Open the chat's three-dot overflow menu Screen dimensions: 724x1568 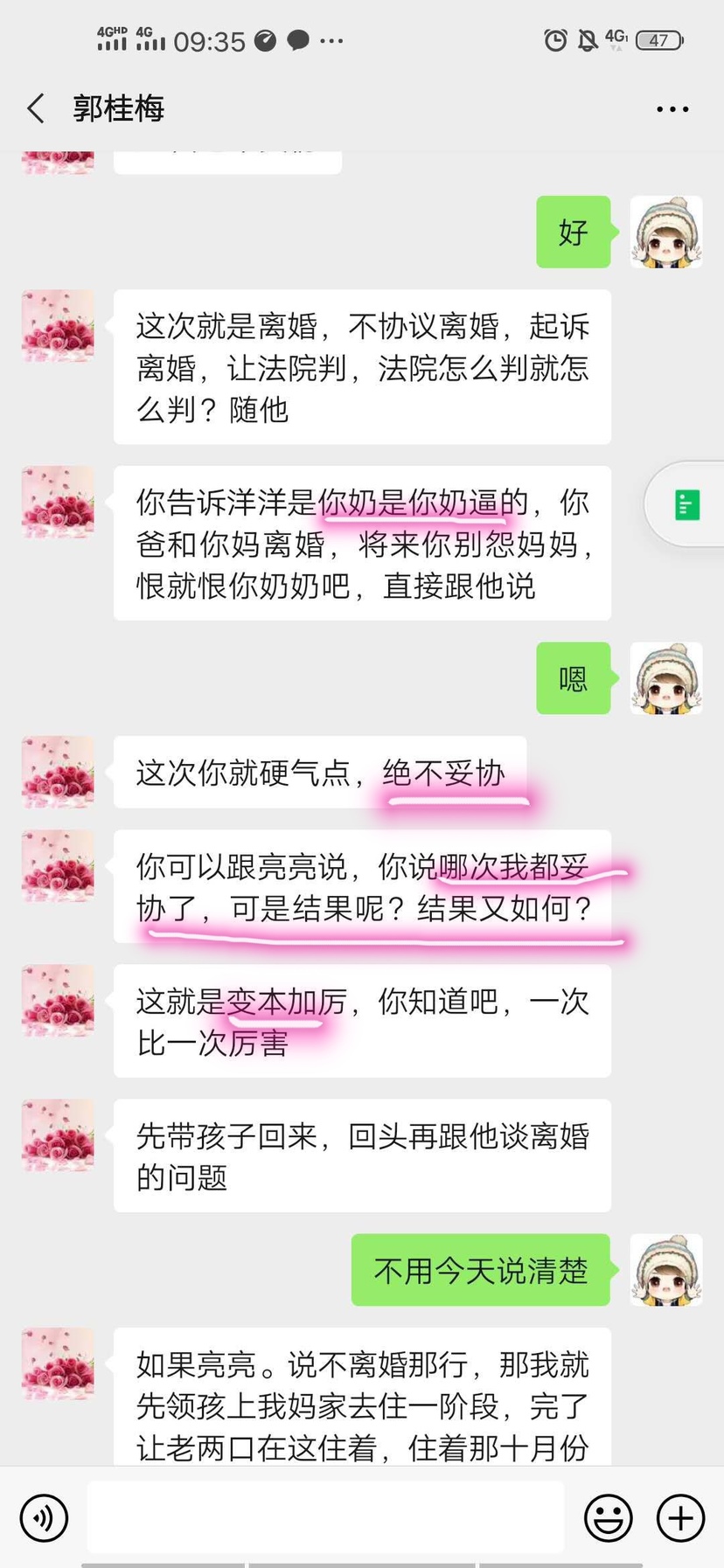(x=672, y=109)
